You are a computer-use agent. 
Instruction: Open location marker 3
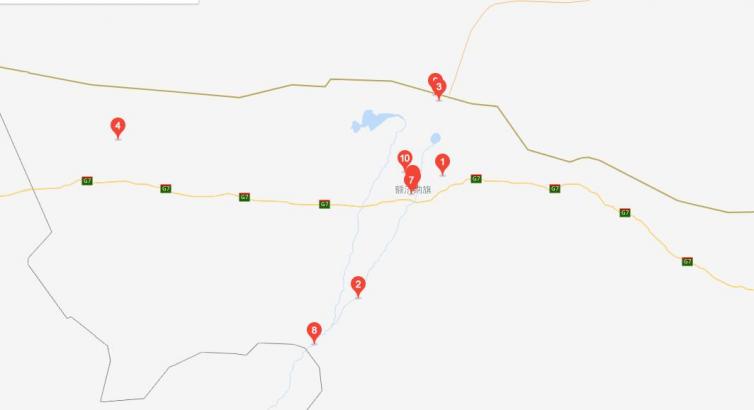439,88
